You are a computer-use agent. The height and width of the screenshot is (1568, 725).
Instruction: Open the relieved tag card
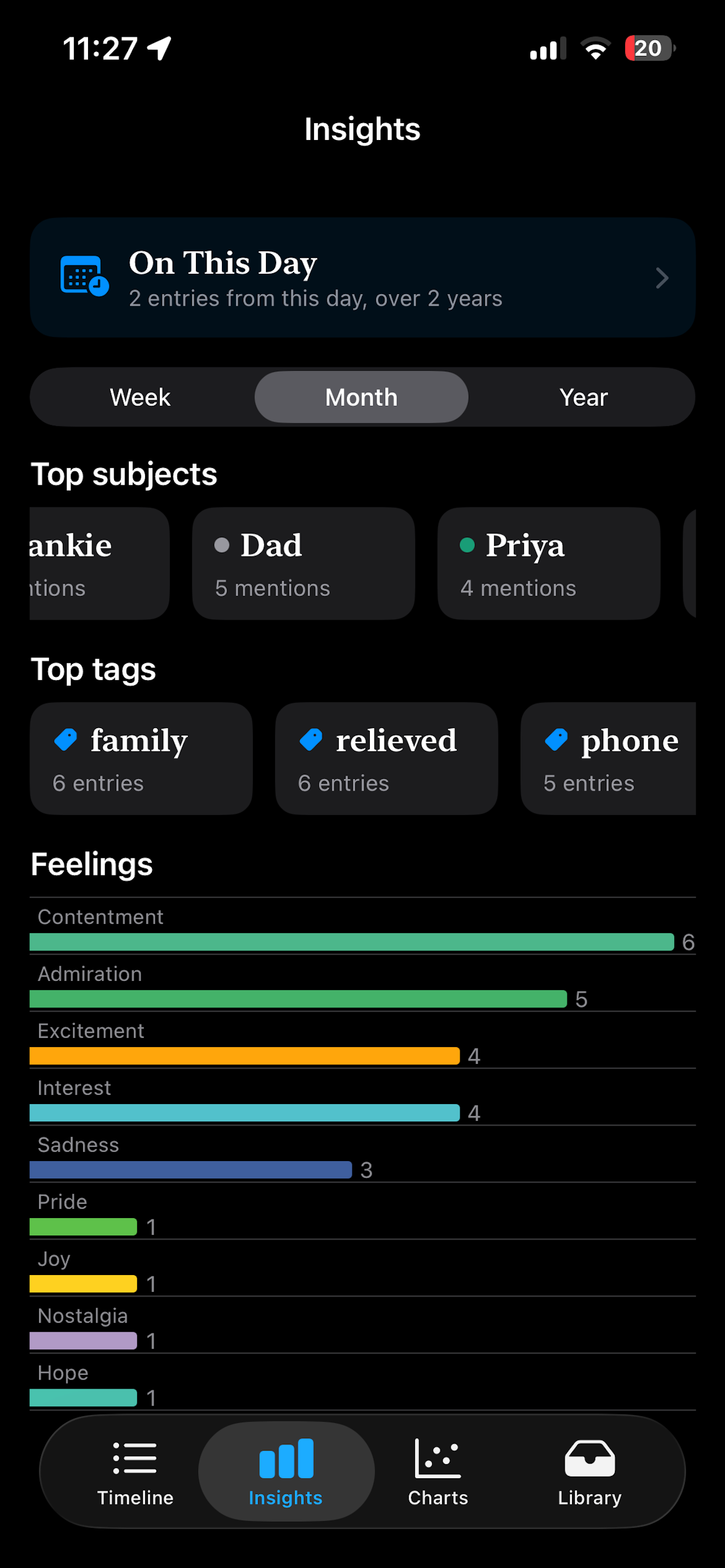pos(387,759)
